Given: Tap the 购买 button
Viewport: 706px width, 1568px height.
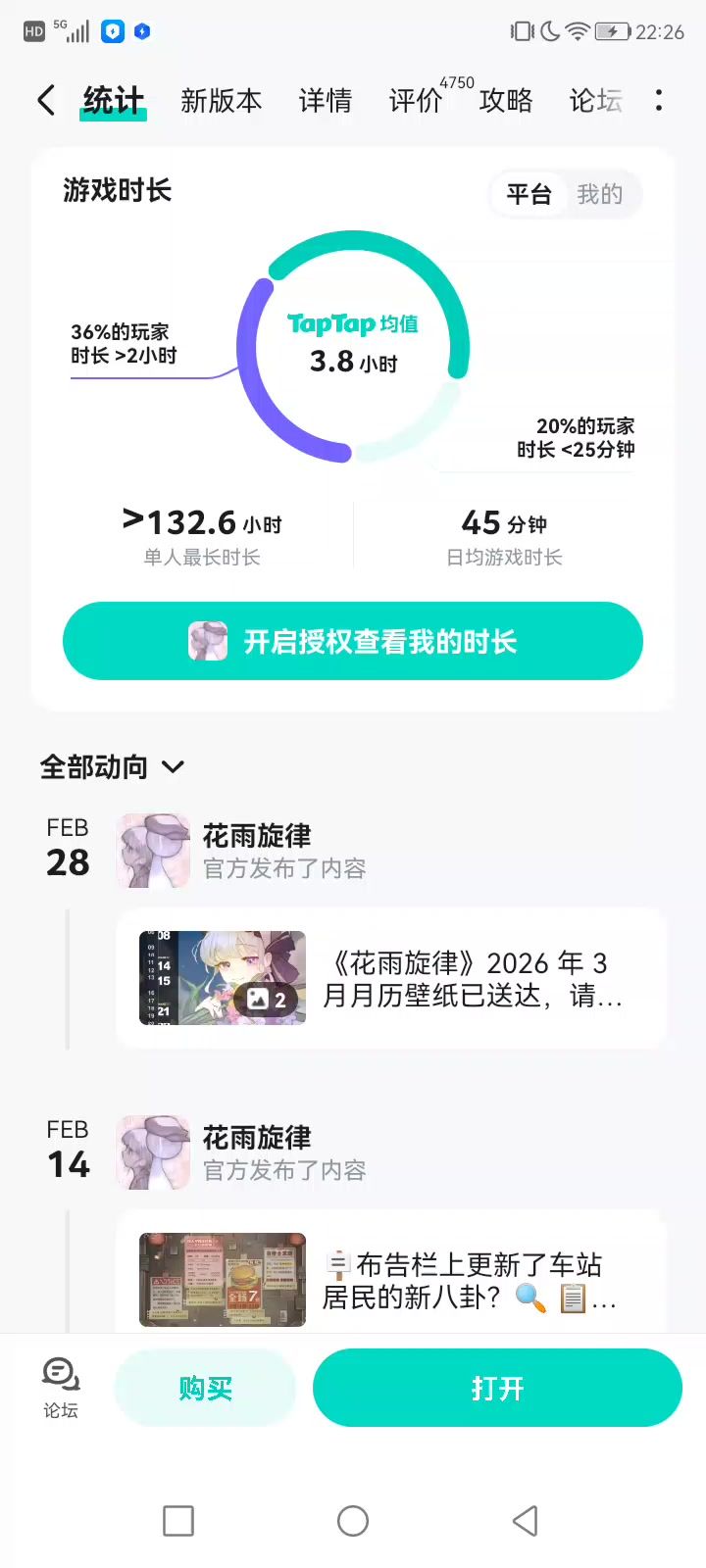Looking at the screenshot, I should click(205, 1388).
